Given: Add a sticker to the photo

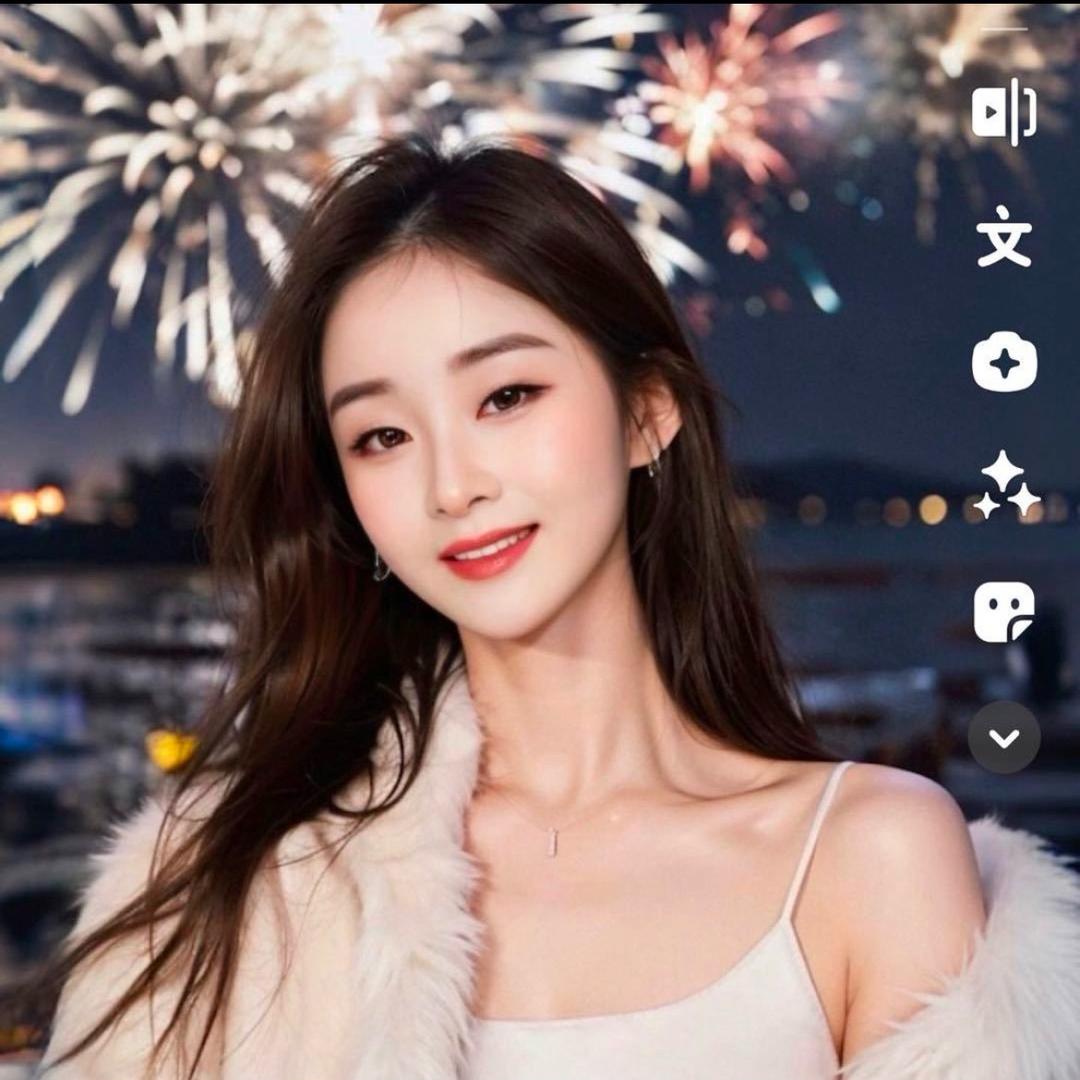Looking at the screenshot, I should pos(1004,612).
